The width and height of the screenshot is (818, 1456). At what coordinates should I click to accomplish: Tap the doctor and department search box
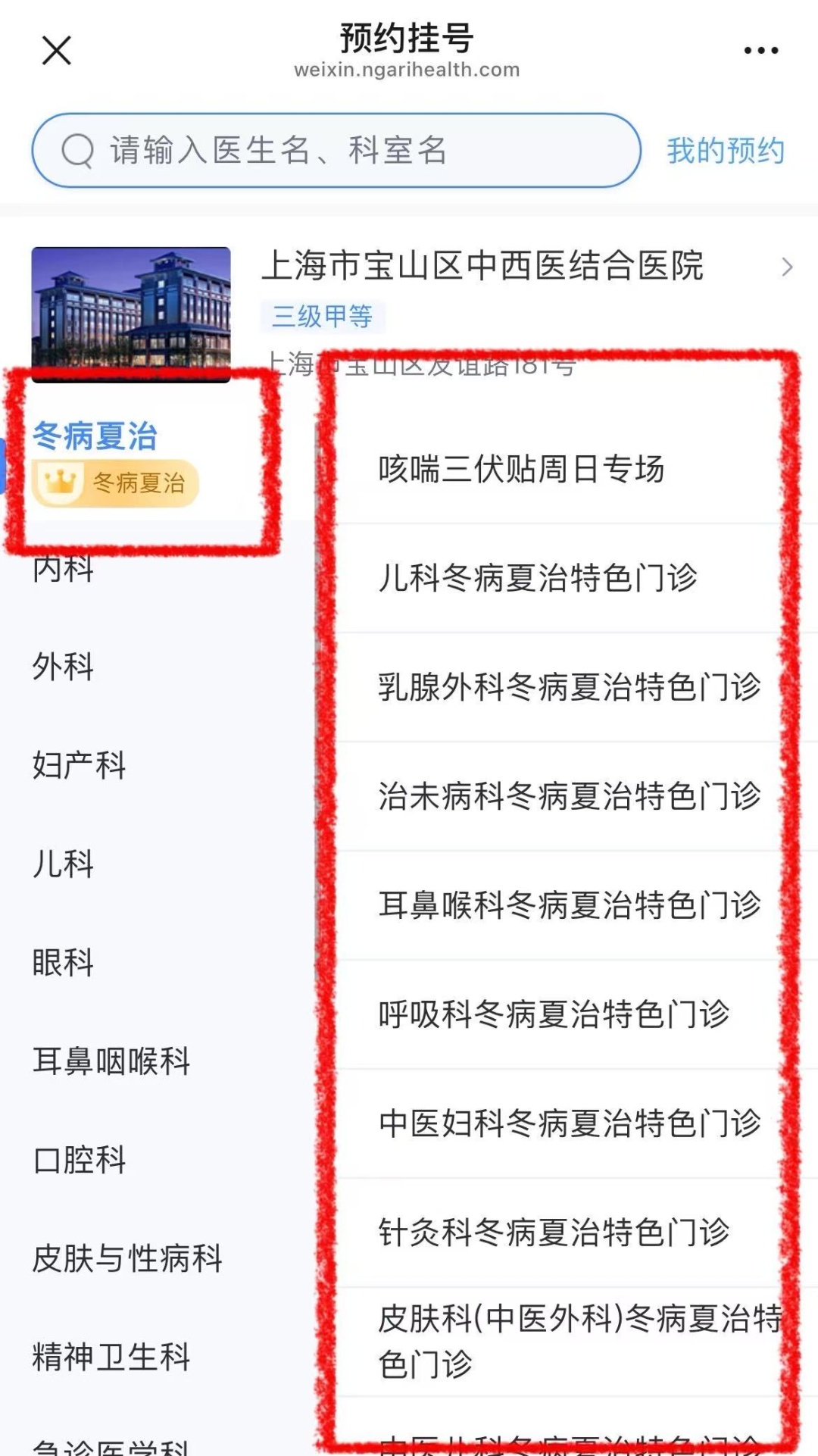[x=336, y=150]
